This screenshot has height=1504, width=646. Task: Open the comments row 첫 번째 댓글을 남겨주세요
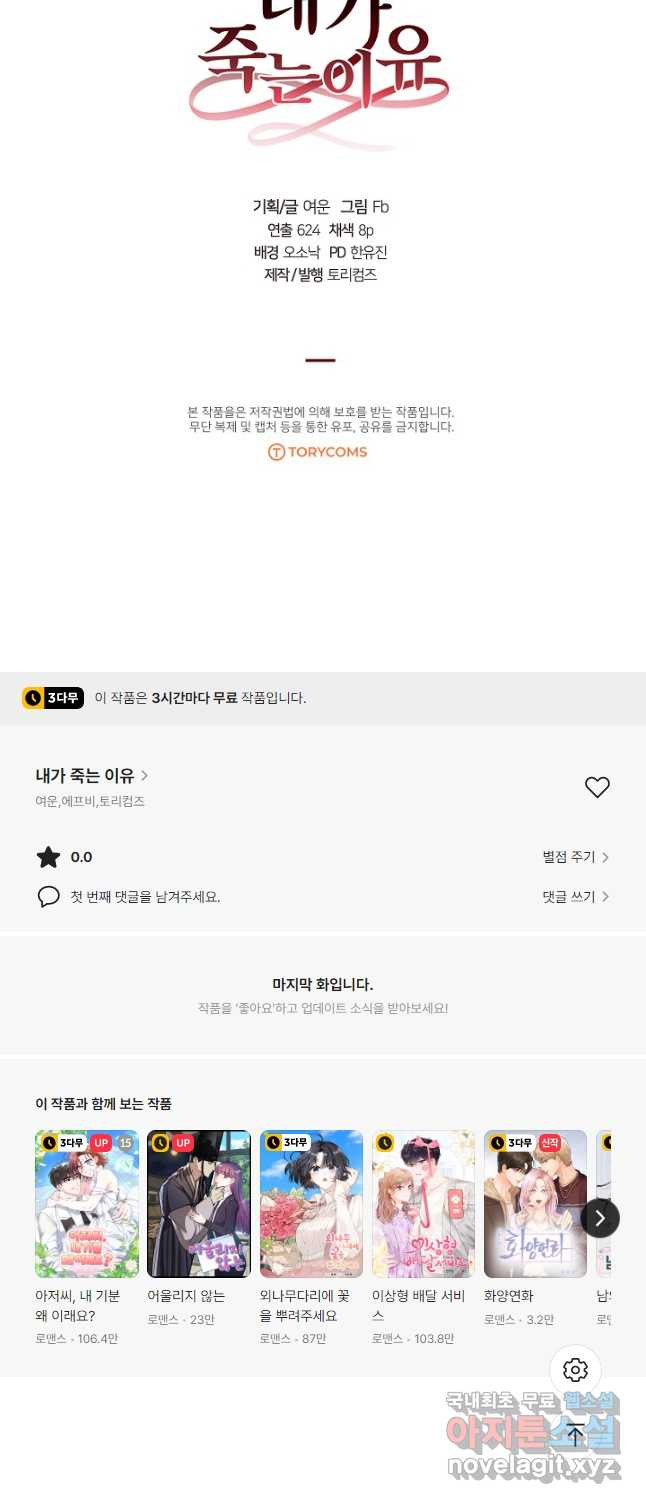(144, 897)
